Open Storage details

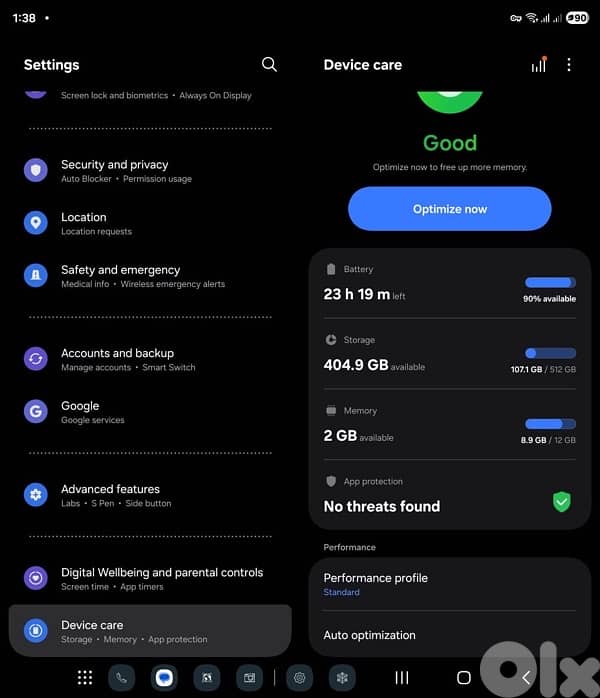coord(449,354)
